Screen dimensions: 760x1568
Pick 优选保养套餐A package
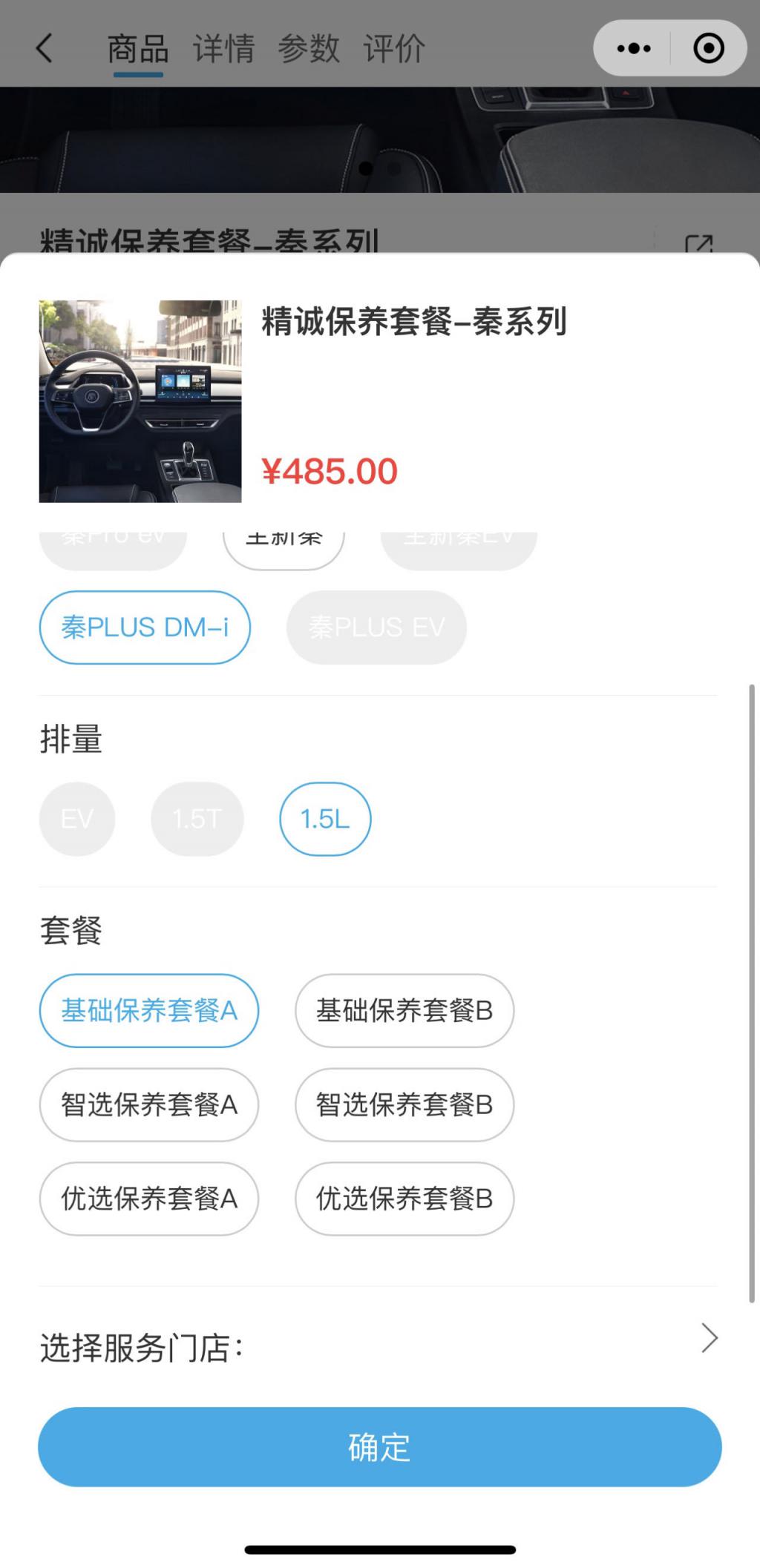pyautogui.click(x=149, y=1199)
